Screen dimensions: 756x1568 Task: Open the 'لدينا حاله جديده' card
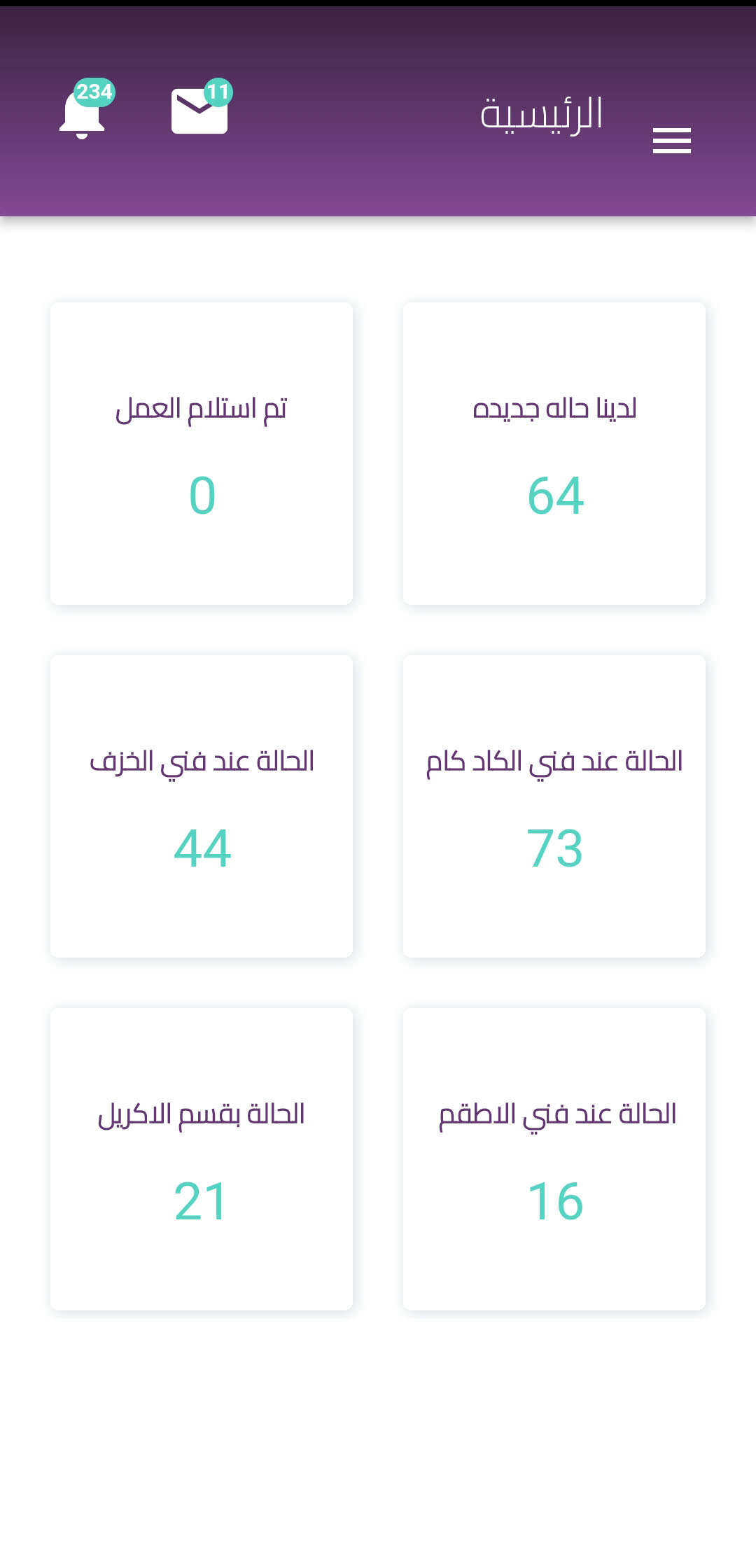coord(554,454)
